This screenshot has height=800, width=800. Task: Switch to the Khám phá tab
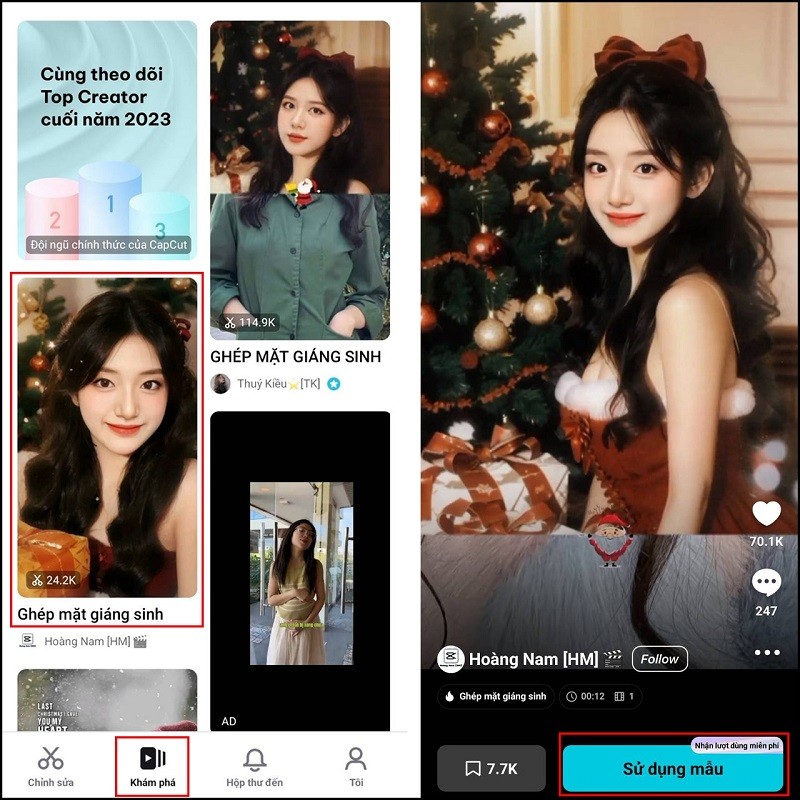(x=153, y=766)
